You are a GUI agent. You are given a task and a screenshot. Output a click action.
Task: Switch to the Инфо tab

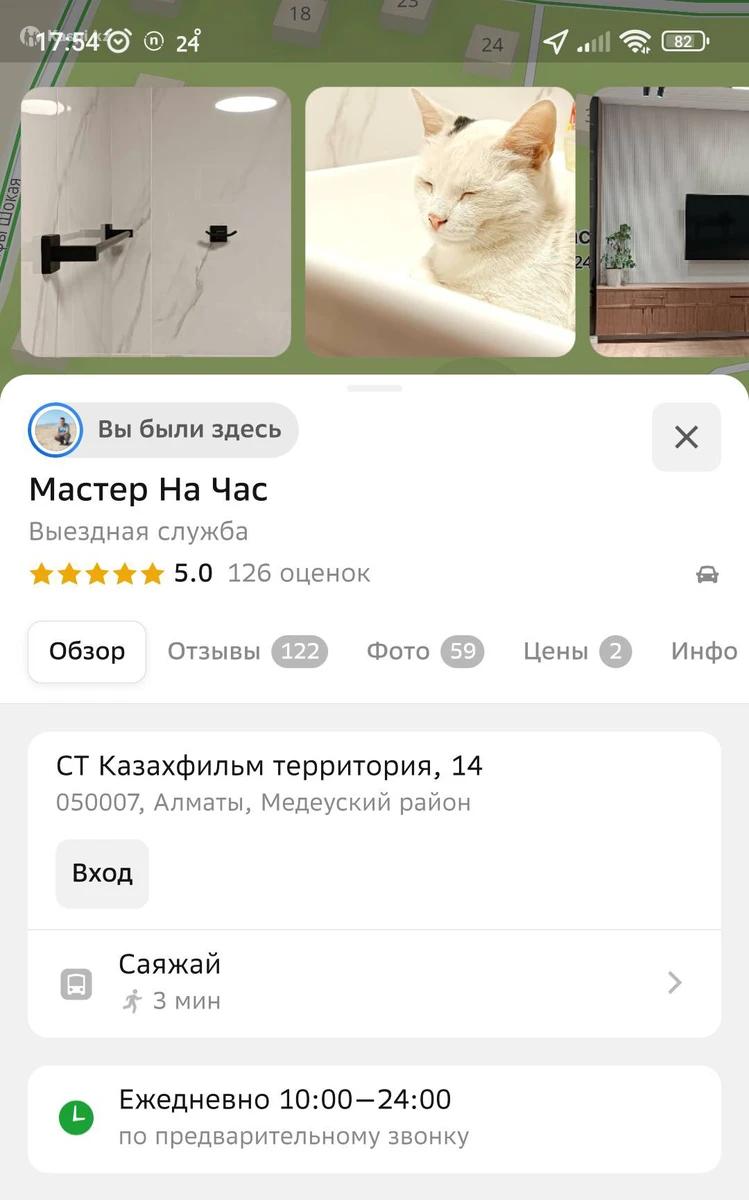point(704,652)
